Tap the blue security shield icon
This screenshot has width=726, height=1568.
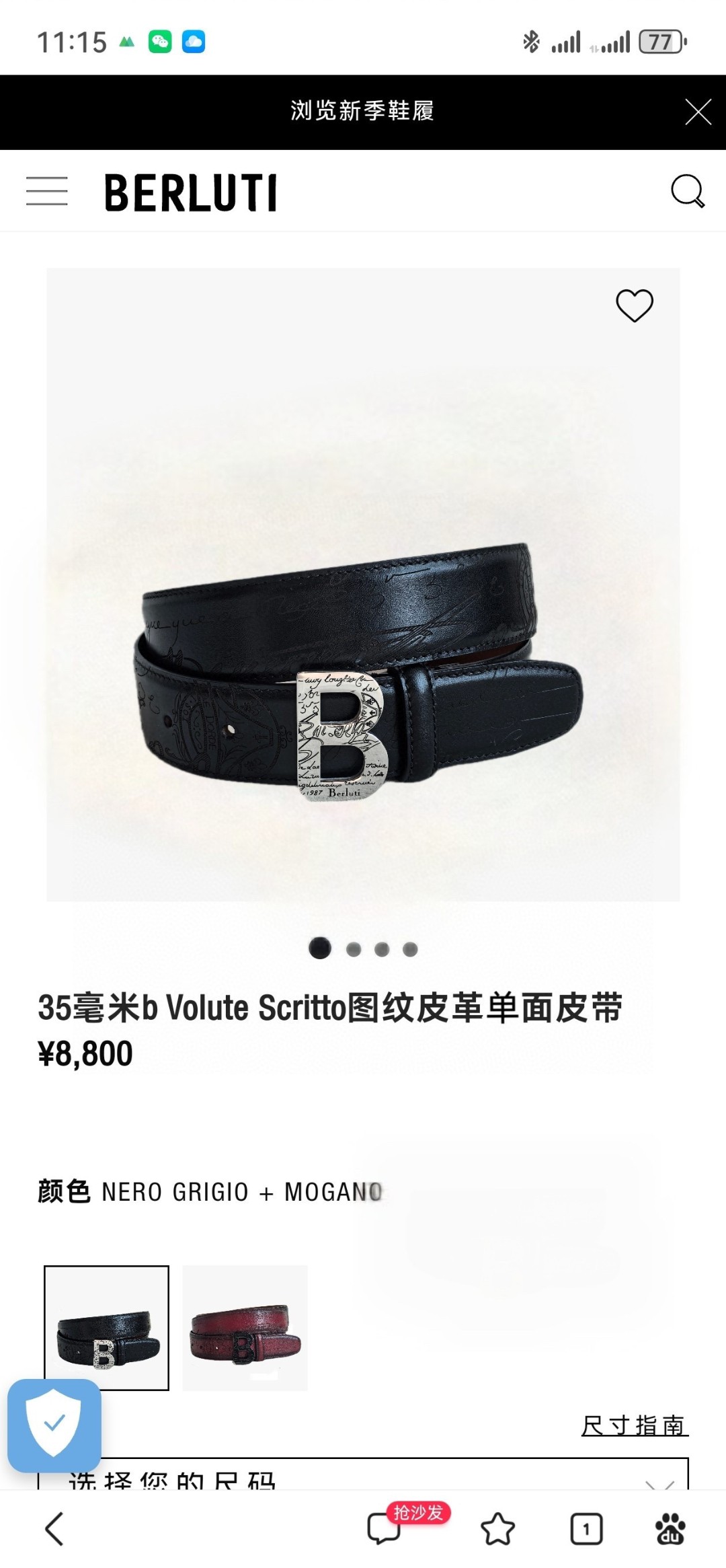pyautogui.click(x=54, y=1424)
